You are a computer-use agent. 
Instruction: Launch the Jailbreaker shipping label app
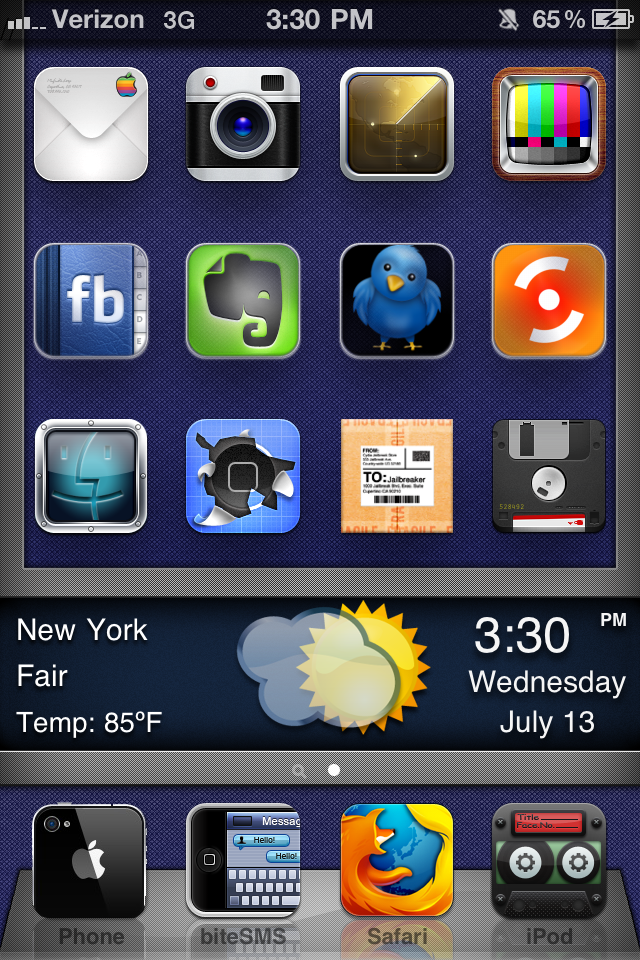tap(396, 476)
